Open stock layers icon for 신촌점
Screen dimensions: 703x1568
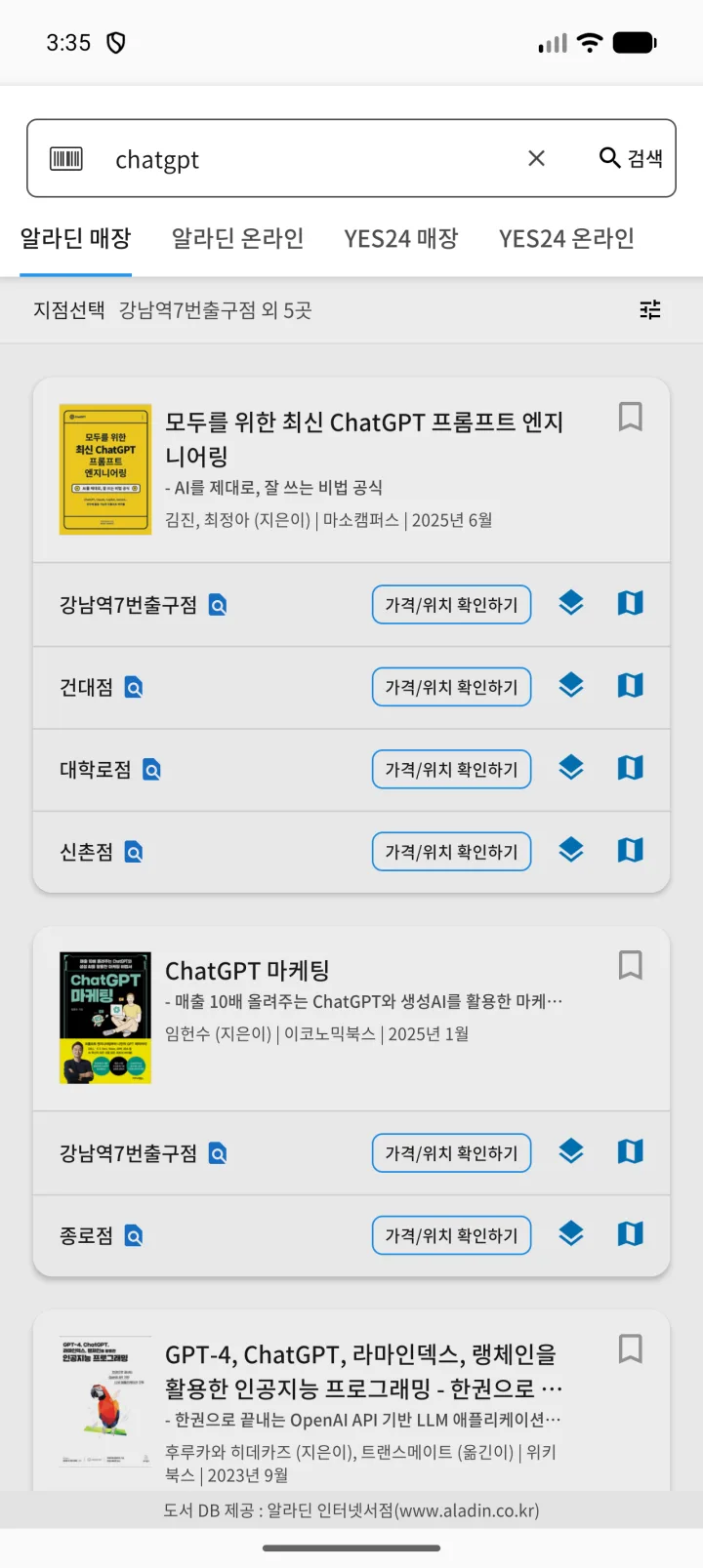pos(571,851)
